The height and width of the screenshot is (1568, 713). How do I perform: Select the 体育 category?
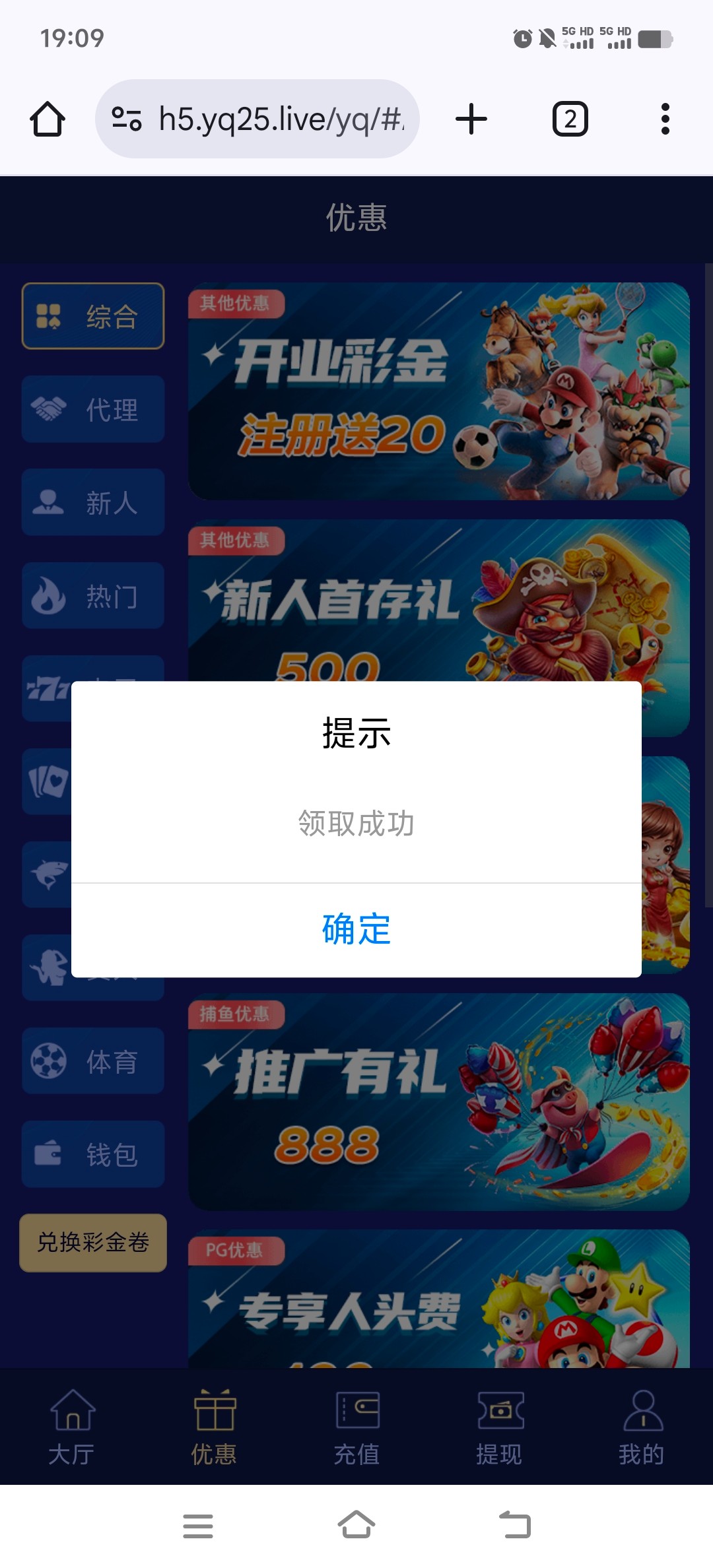tap(93, 1061)
